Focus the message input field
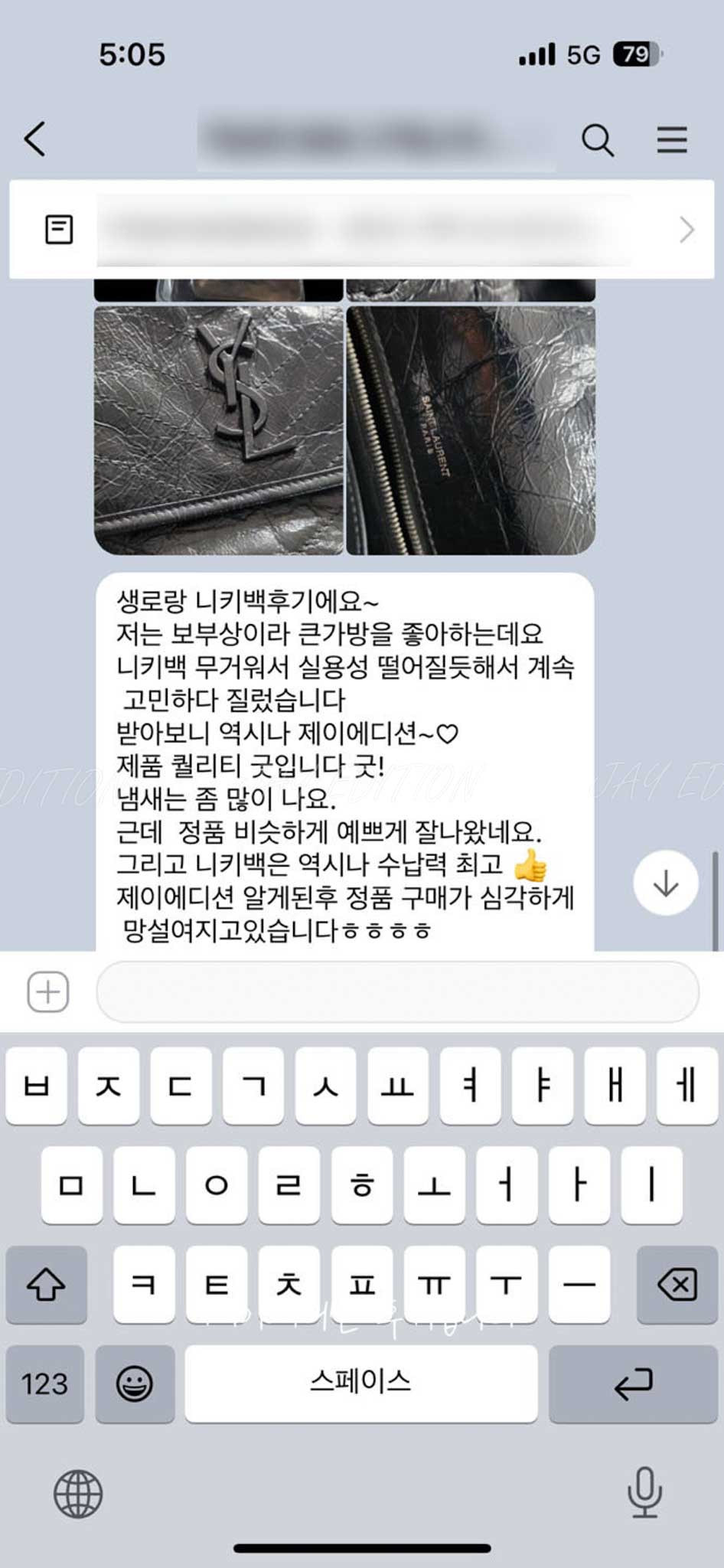The image size is (724, 1568). pos(397,992)
